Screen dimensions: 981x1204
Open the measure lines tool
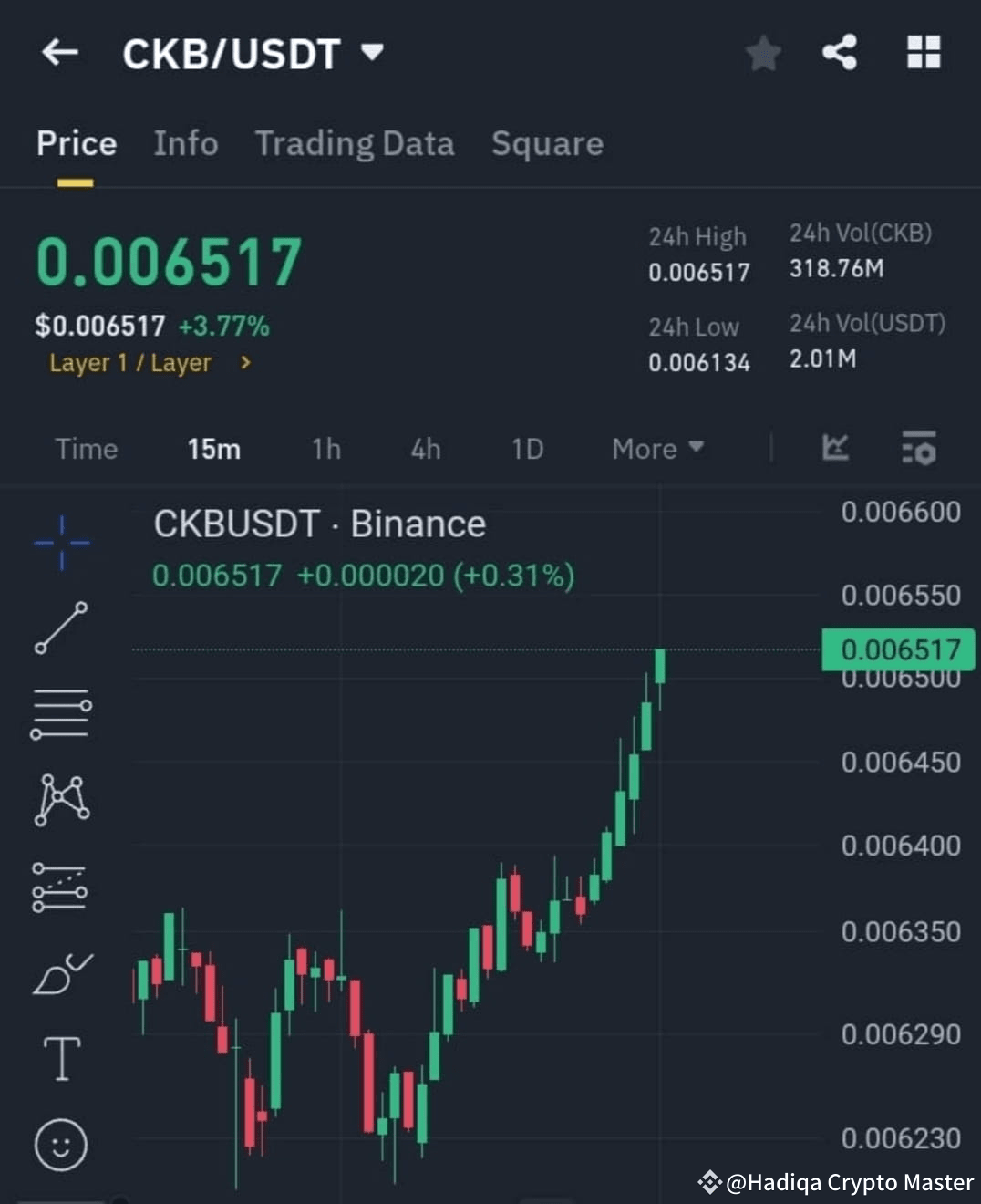pyautogui.click(x=59, y=885)
